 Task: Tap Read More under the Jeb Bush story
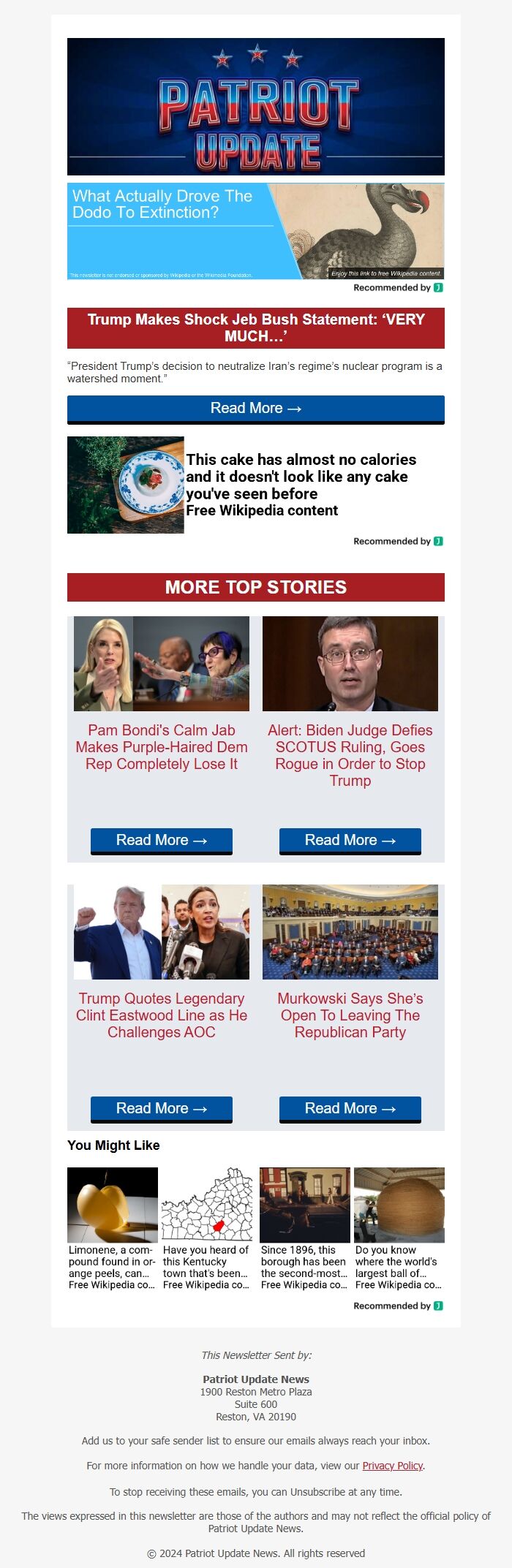pos(255,409)
